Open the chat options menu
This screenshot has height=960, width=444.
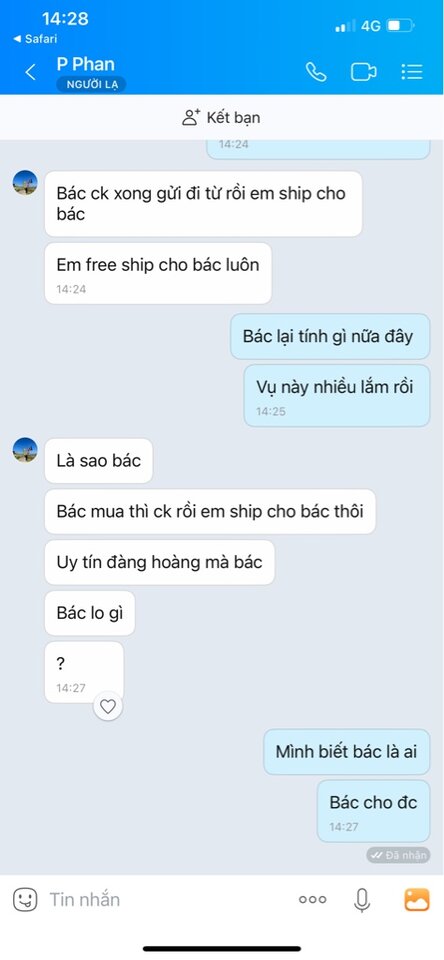point(412,72)
